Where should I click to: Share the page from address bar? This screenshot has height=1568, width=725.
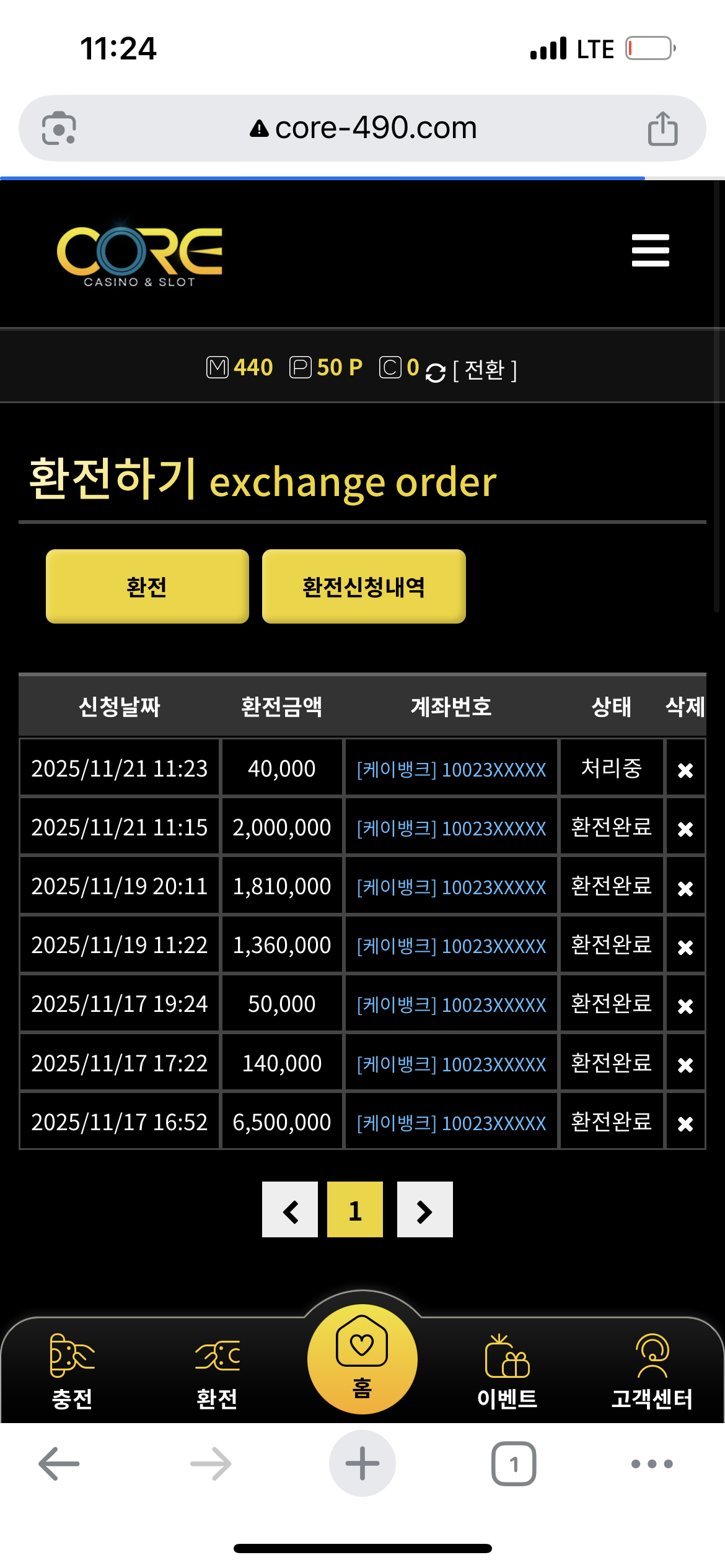tap(662, 129)
